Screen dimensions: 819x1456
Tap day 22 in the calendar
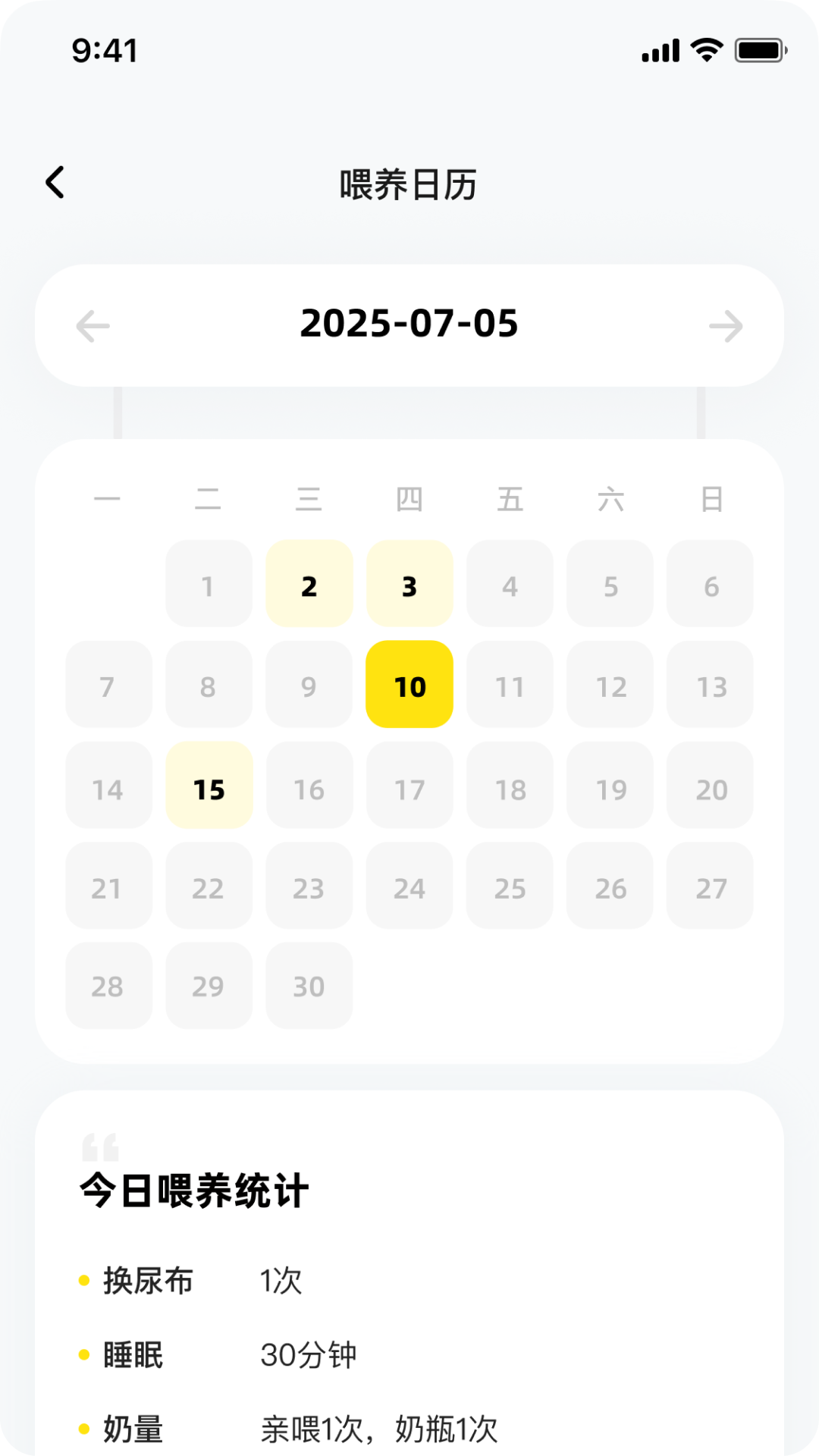pos(209,886)
